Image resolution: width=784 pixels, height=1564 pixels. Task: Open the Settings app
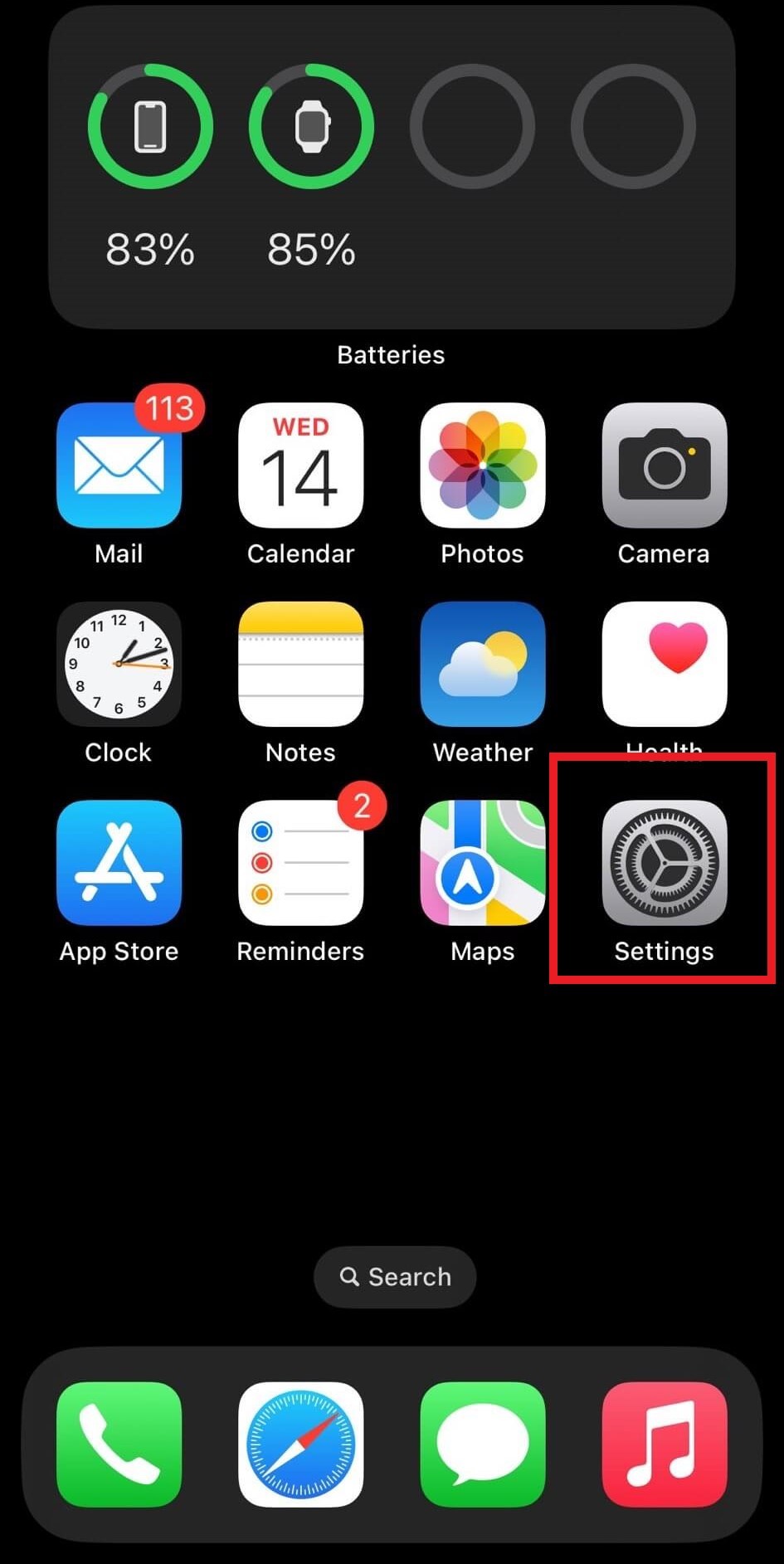pyautogui.click(x=663, y=863)
